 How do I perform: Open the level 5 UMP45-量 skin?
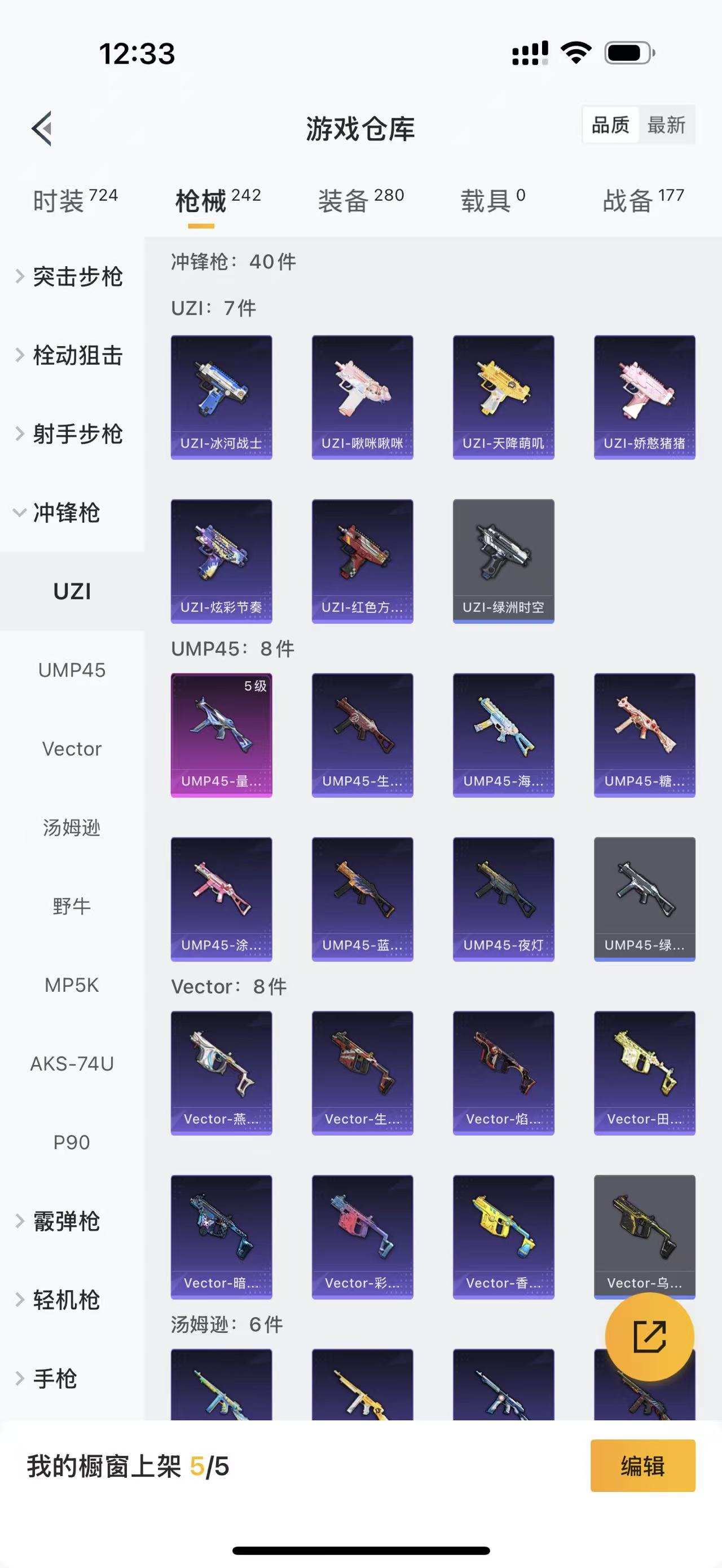tap(221, 735)
